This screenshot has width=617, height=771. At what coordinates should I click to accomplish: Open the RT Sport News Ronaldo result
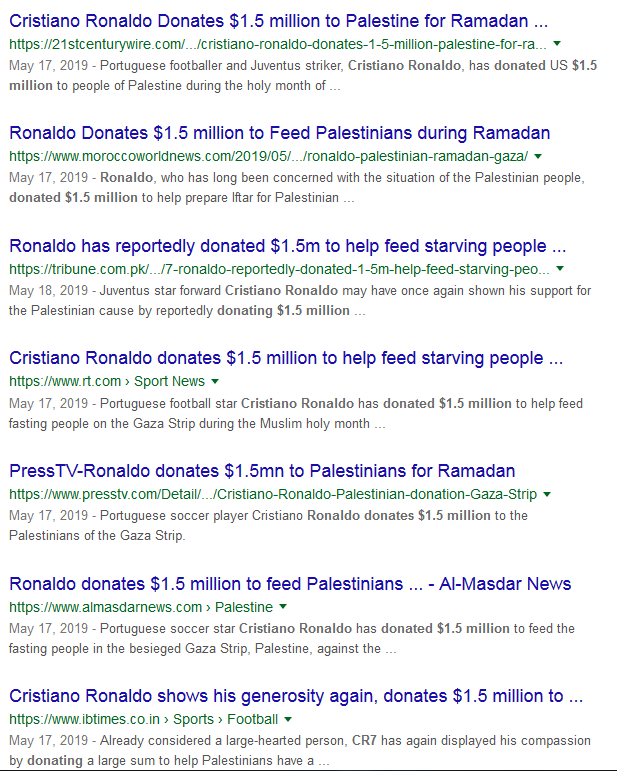tap(286, 358)
